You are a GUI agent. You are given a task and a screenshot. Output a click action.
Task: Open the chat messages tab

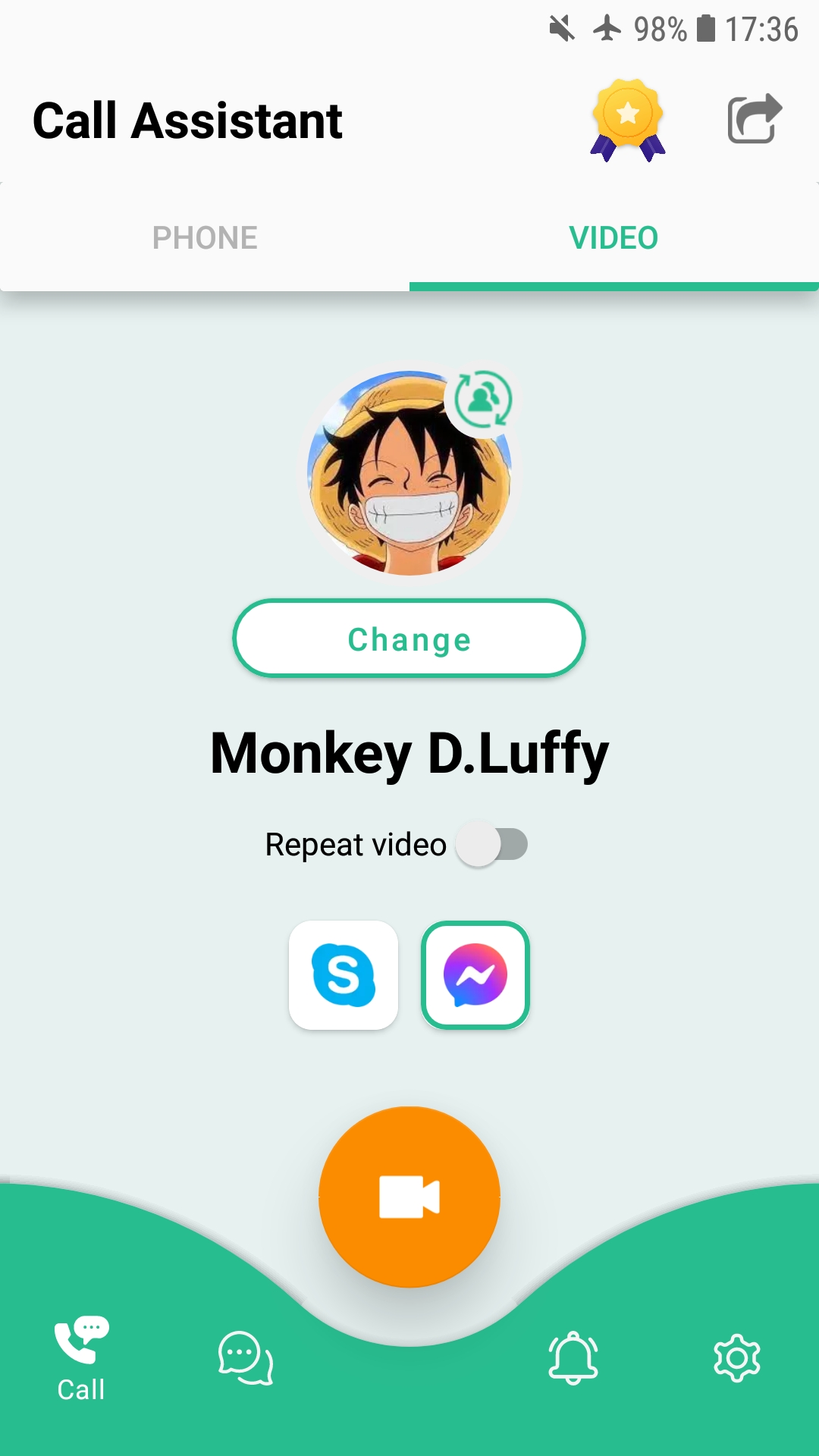coord(246,1357)
